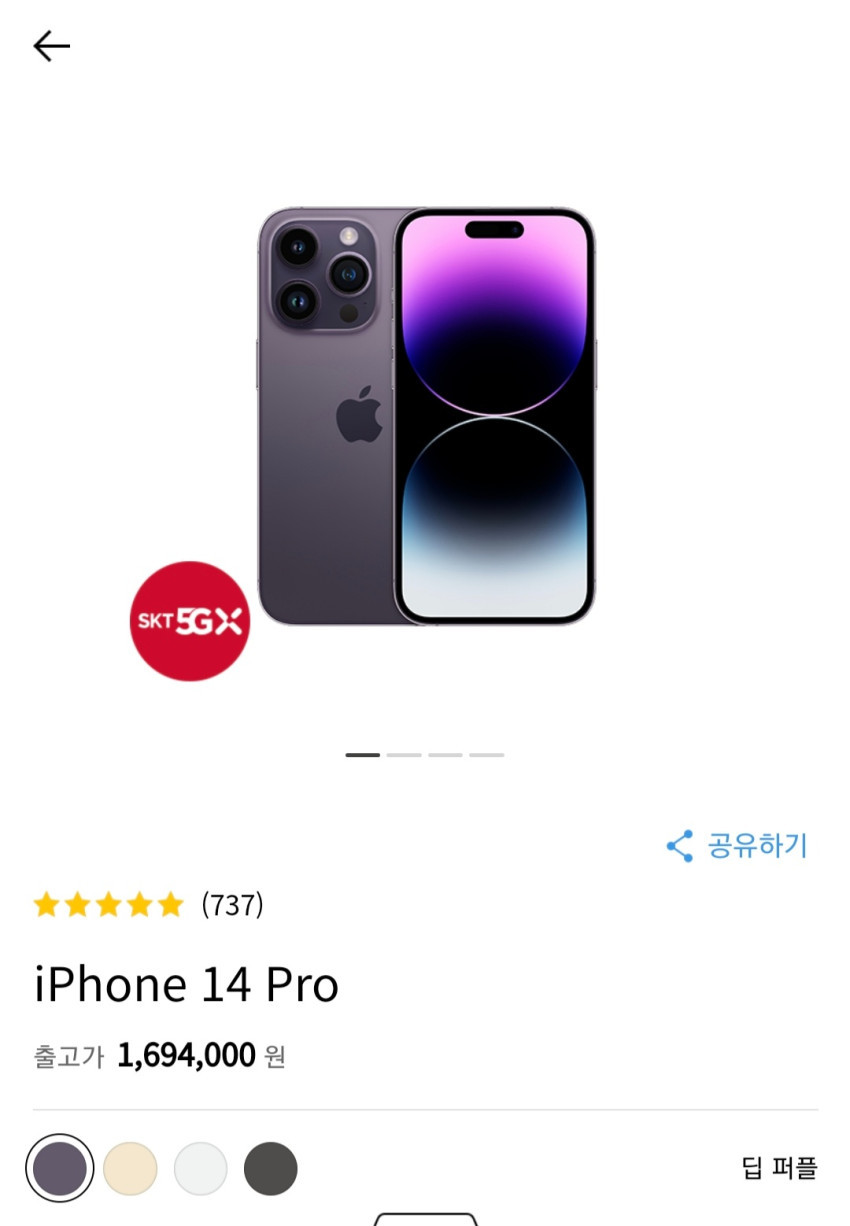Image resolution: width=850 pixels, height=1226 pixels.
Task: Select the space black color swatch
Action: point(271,1168)
